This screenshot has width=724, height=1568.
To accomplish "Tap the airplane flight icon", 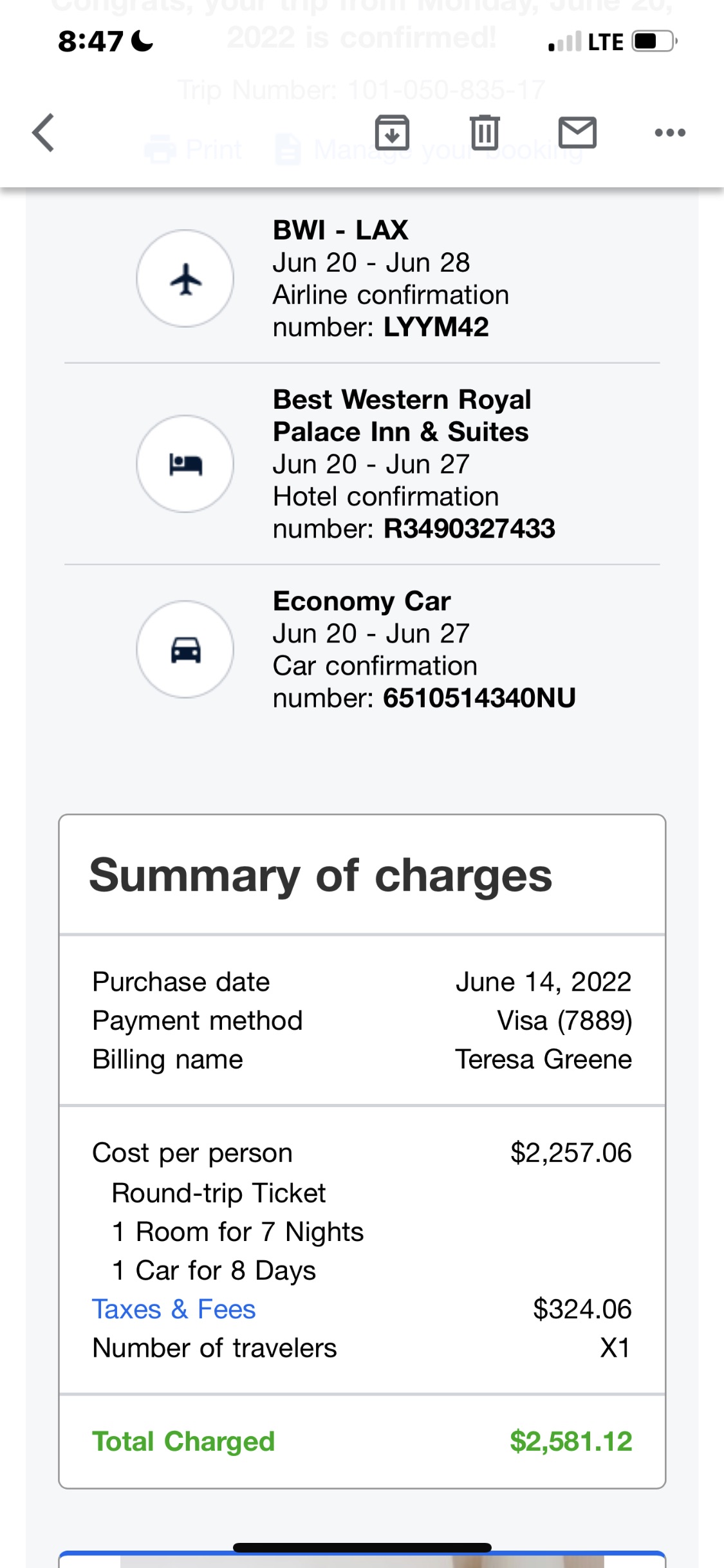I will pos(185,278).
